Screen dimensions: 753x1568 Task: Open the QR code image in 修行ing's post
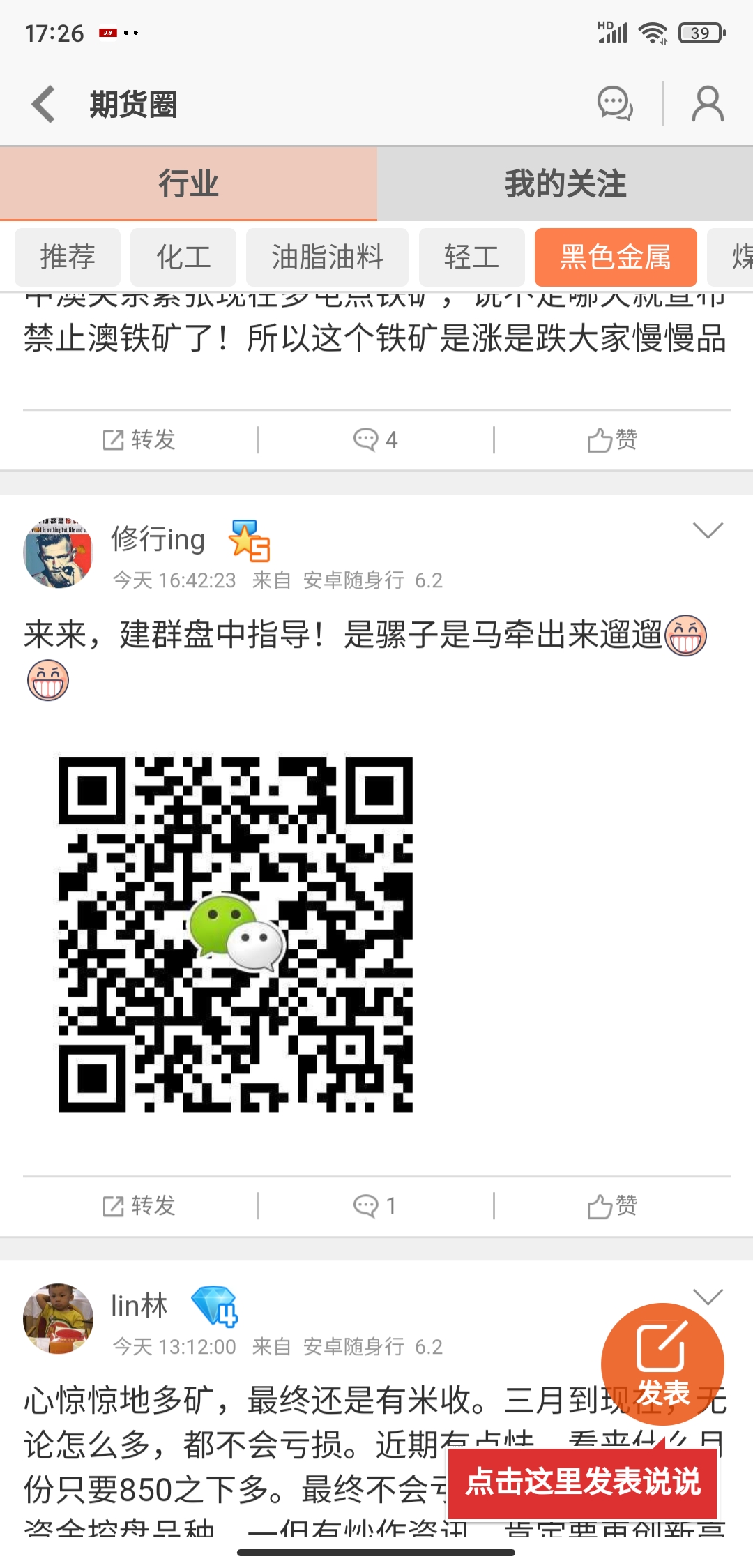(x=236, y=933)
